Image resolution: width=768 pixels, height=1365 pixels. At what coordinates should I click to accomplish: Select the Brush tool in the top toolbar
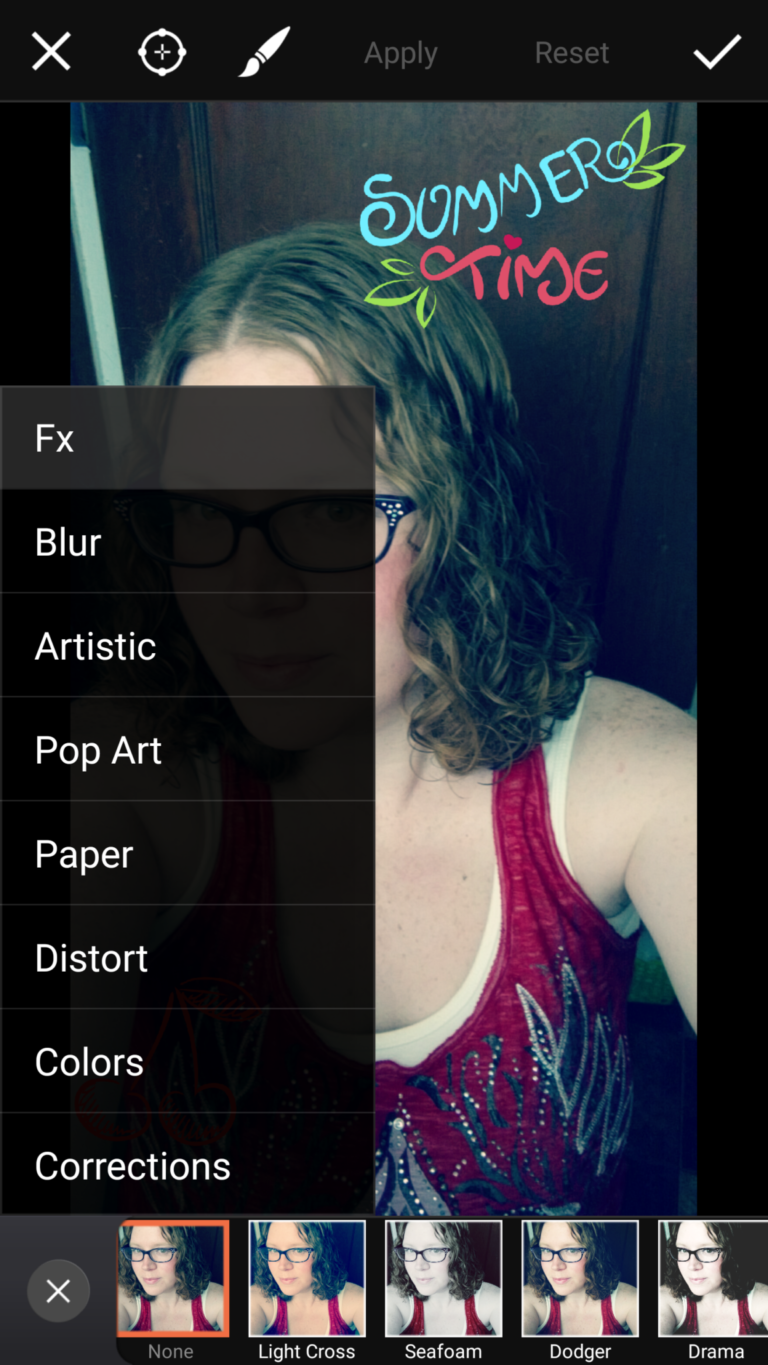[x=263, y=51]
